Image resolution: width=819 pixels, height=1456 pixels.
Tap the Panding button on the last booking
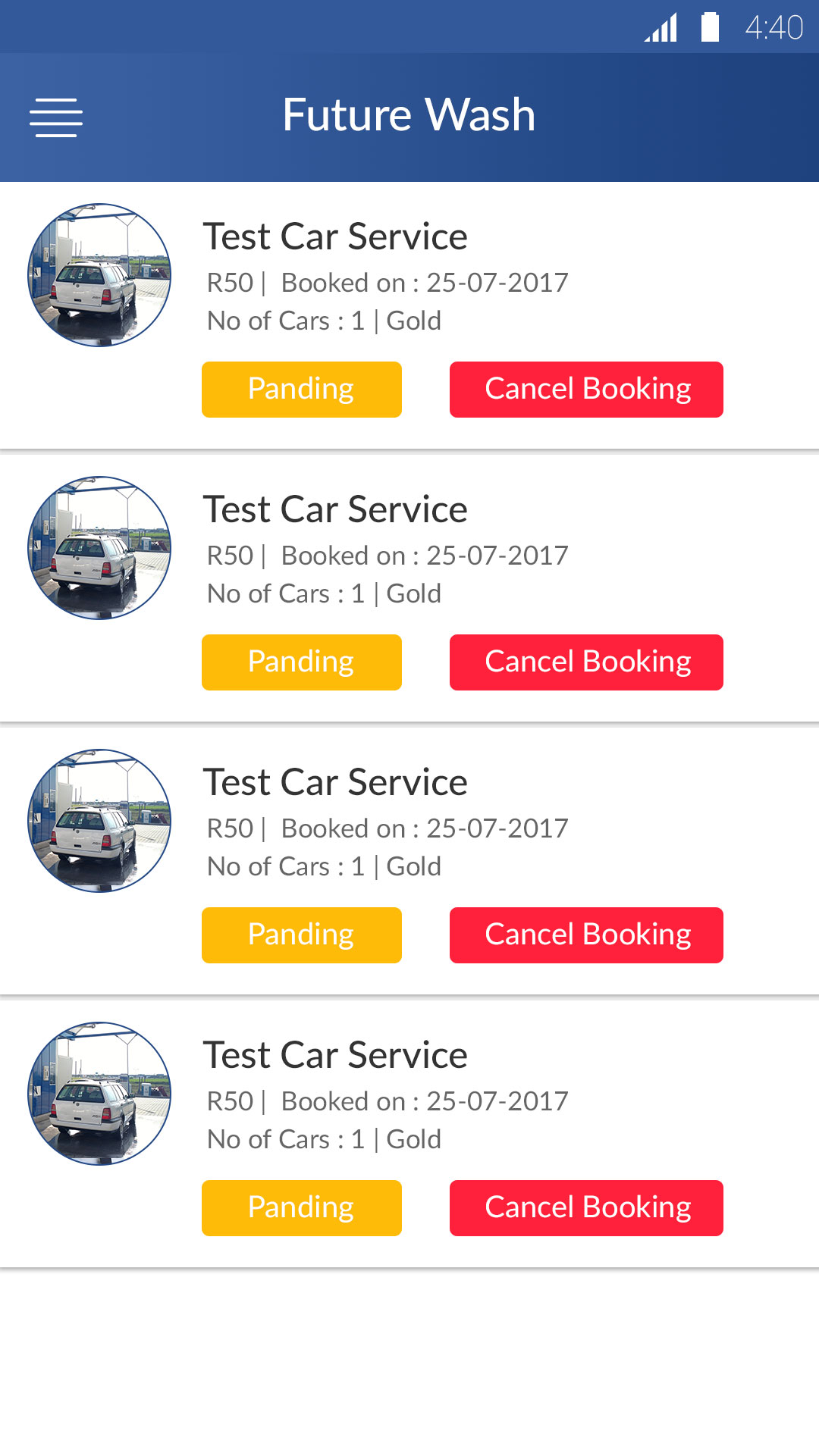301,1208
